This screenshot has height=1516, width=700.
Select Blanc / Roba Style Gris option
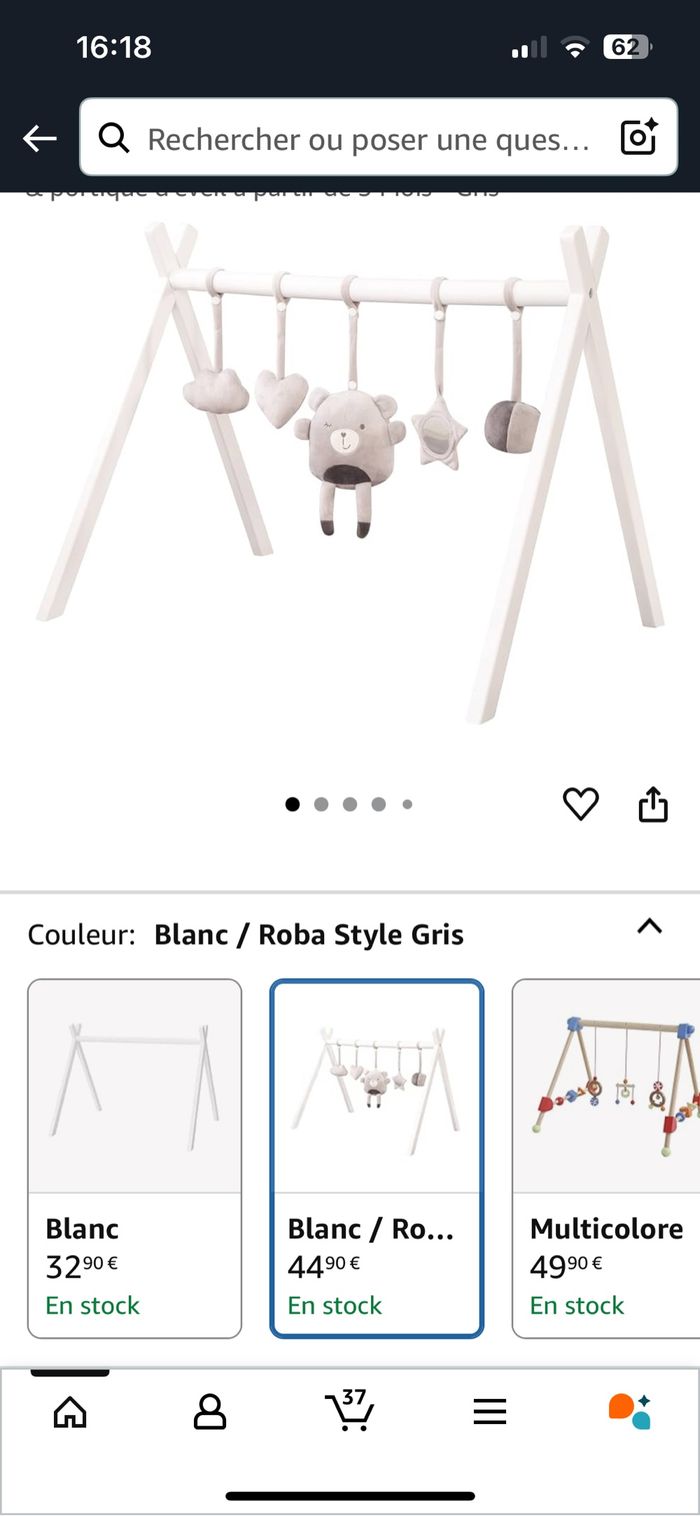[x=376, y=1158]
